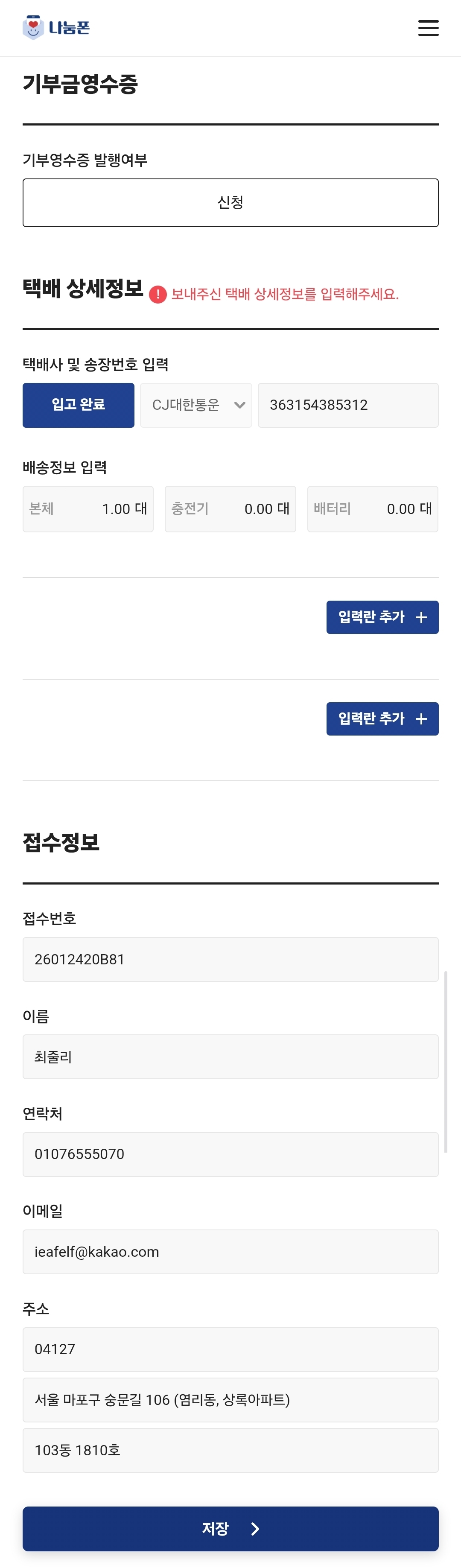
Task: Edit the 이름 field 최줄리
Action: (230, 1057)
